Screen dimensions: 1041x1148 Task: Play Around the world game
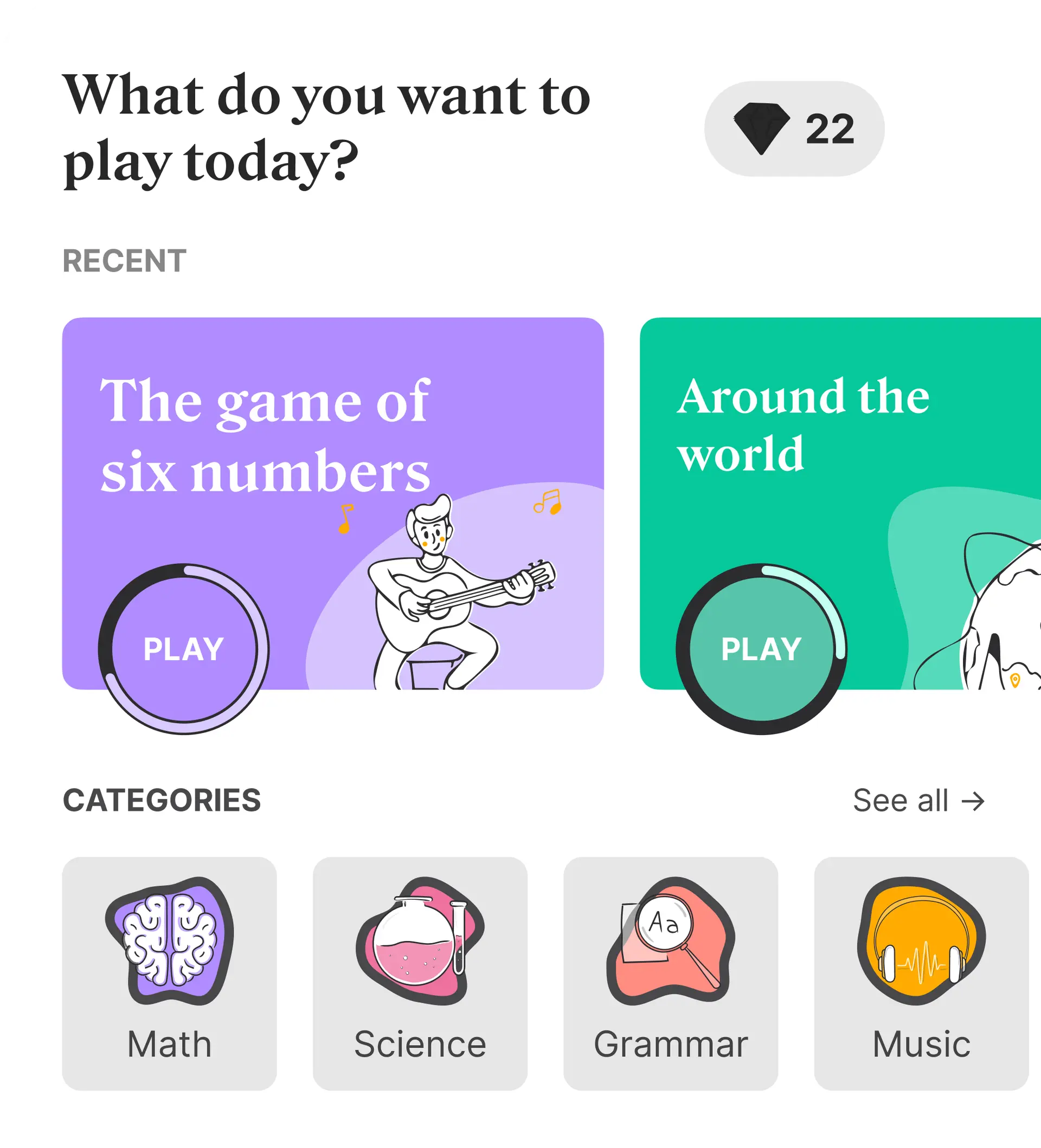point(761,649)
